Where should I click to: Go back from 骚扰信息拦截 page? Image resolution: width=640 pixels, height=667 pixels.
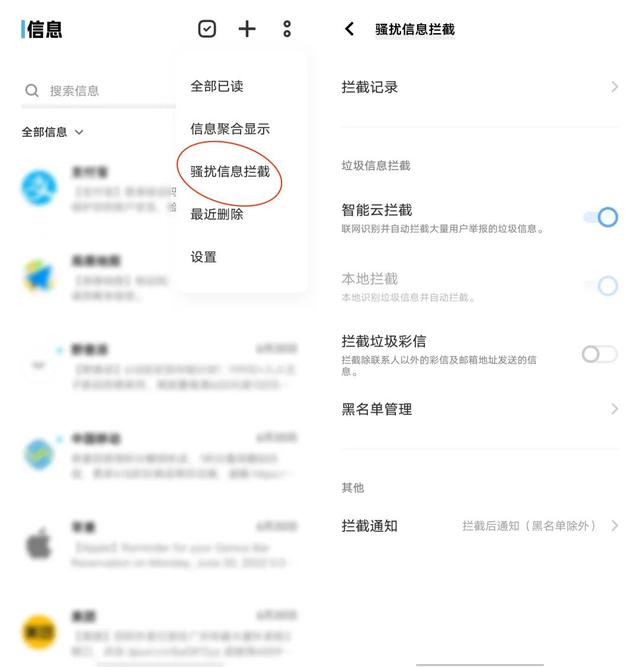point(349,29)
